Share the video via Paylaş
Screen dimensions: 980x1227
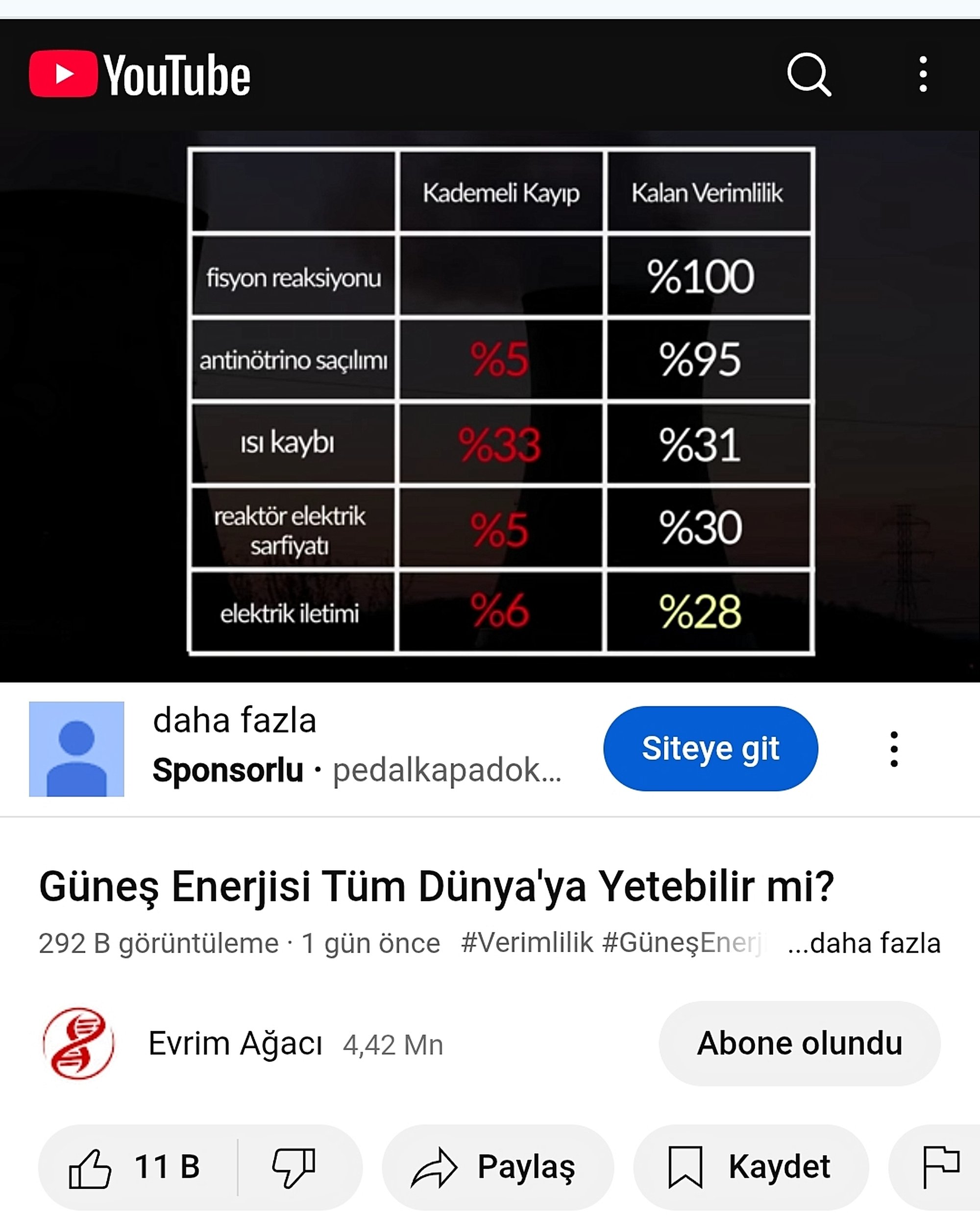(x=497, y=1167)
